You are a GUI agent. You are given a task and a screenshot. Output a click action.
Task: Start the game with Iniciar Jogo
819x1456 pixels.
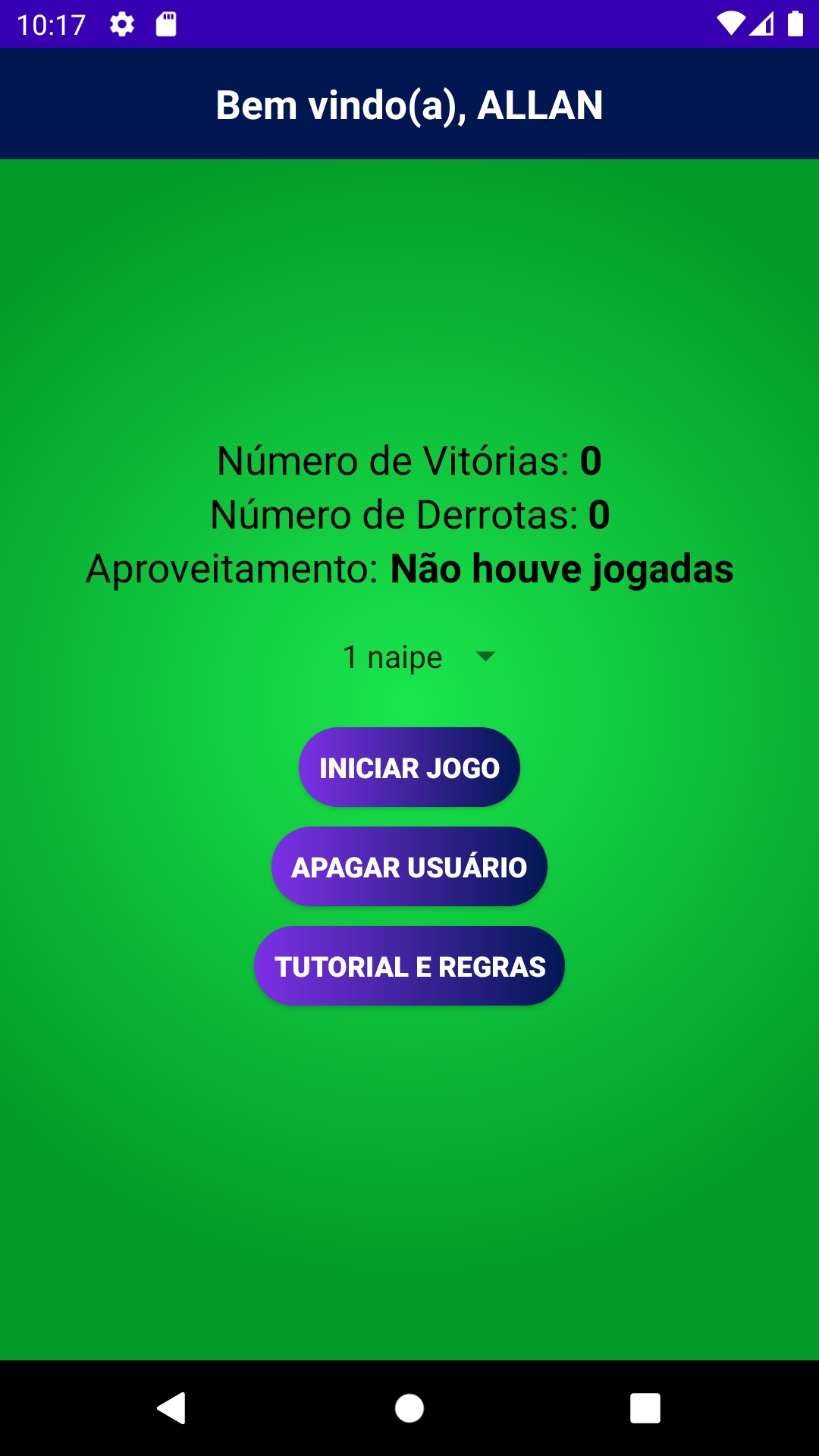pos(409,767)
